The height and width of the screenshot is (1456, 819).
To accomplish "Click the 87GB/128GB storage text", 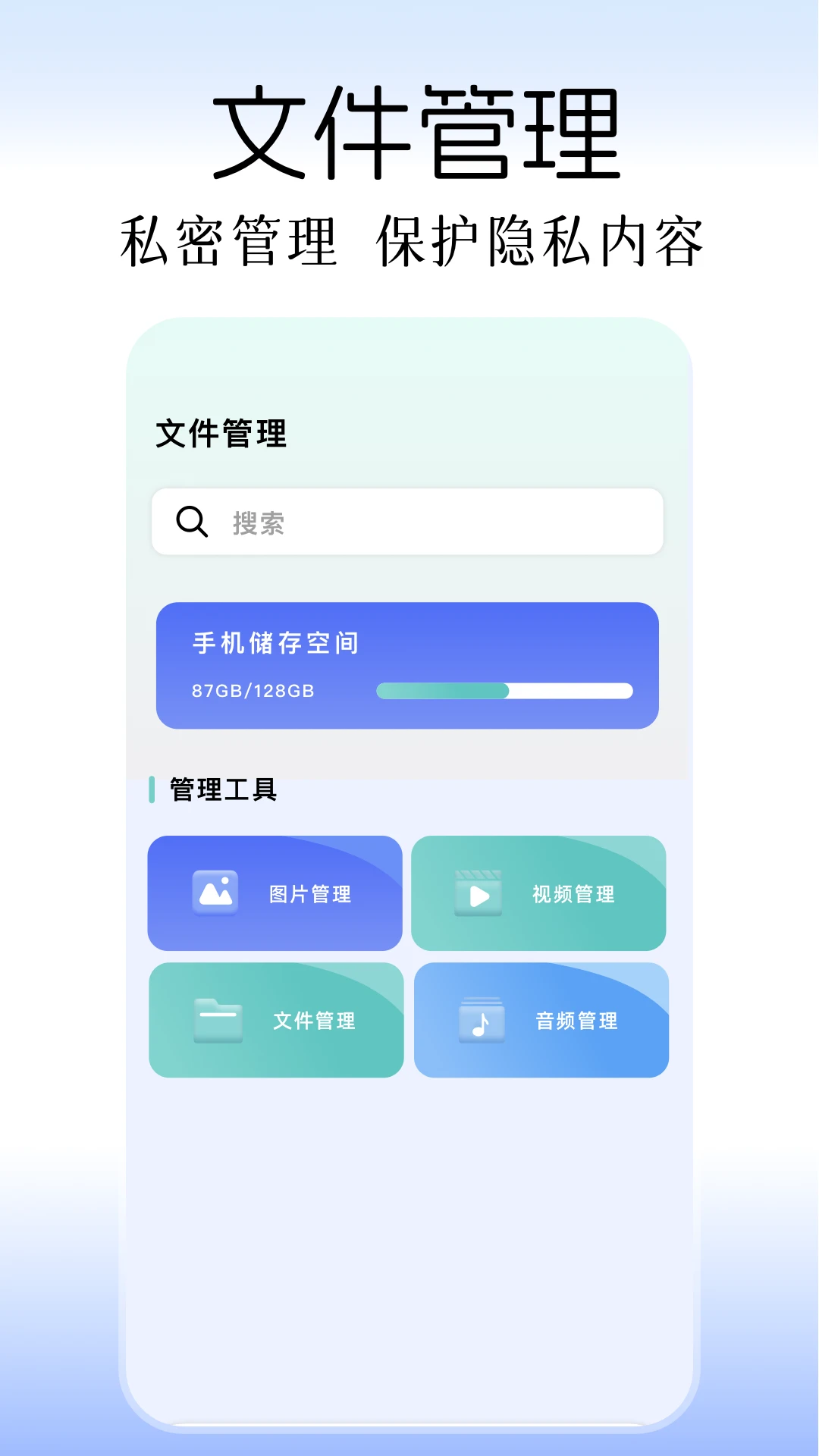I will click(254, 691).
